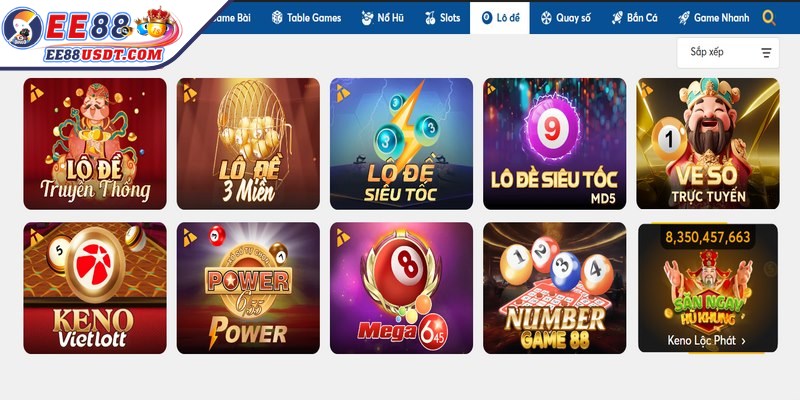The width and height of the screenshot is (800, 400).
Task: Open the Lô Đề Siêu Tốc MD5 game
Action: [554, 144]
